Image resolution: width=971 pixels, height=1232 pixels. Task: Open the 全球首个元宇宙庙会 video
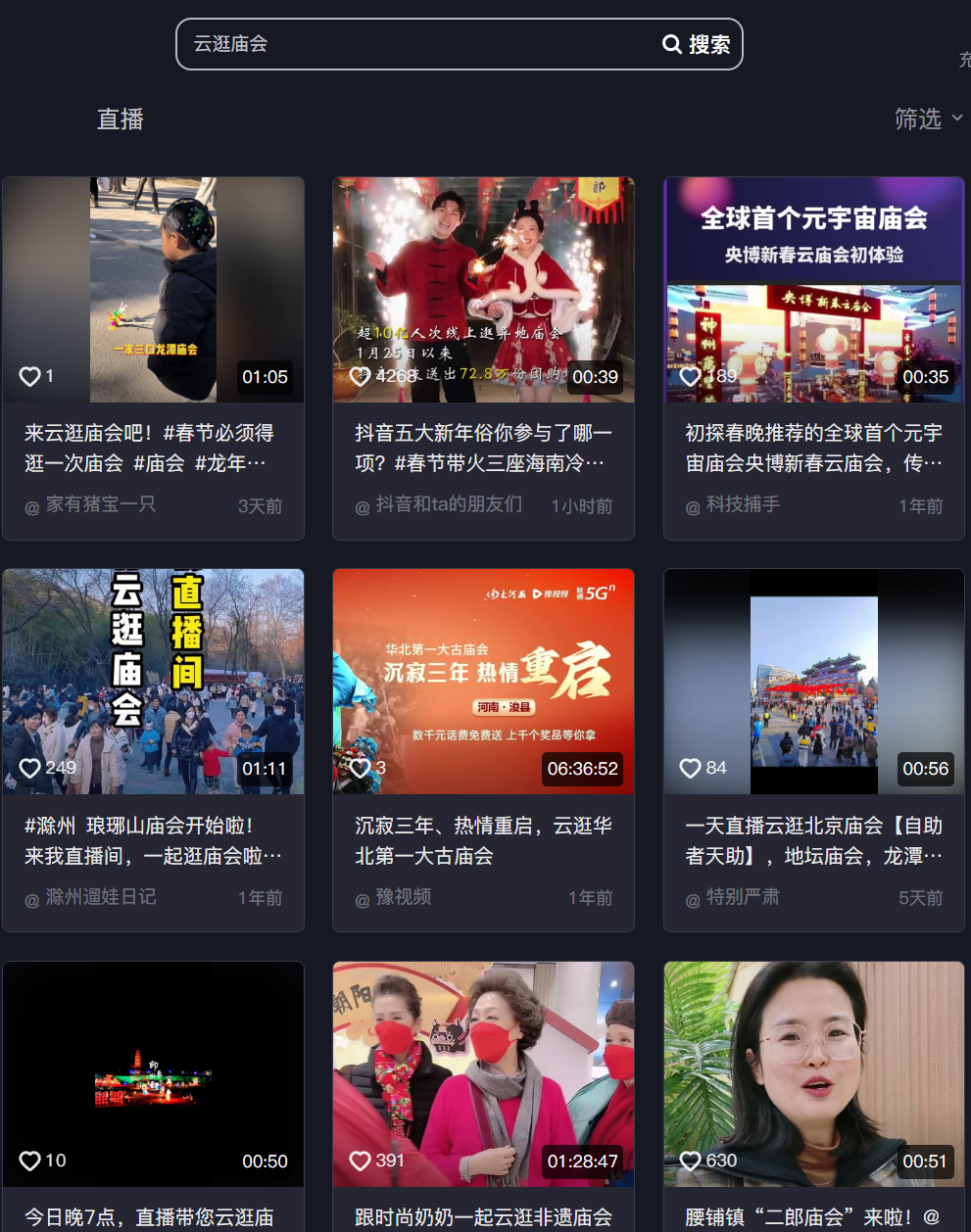(x=813, y=290)
